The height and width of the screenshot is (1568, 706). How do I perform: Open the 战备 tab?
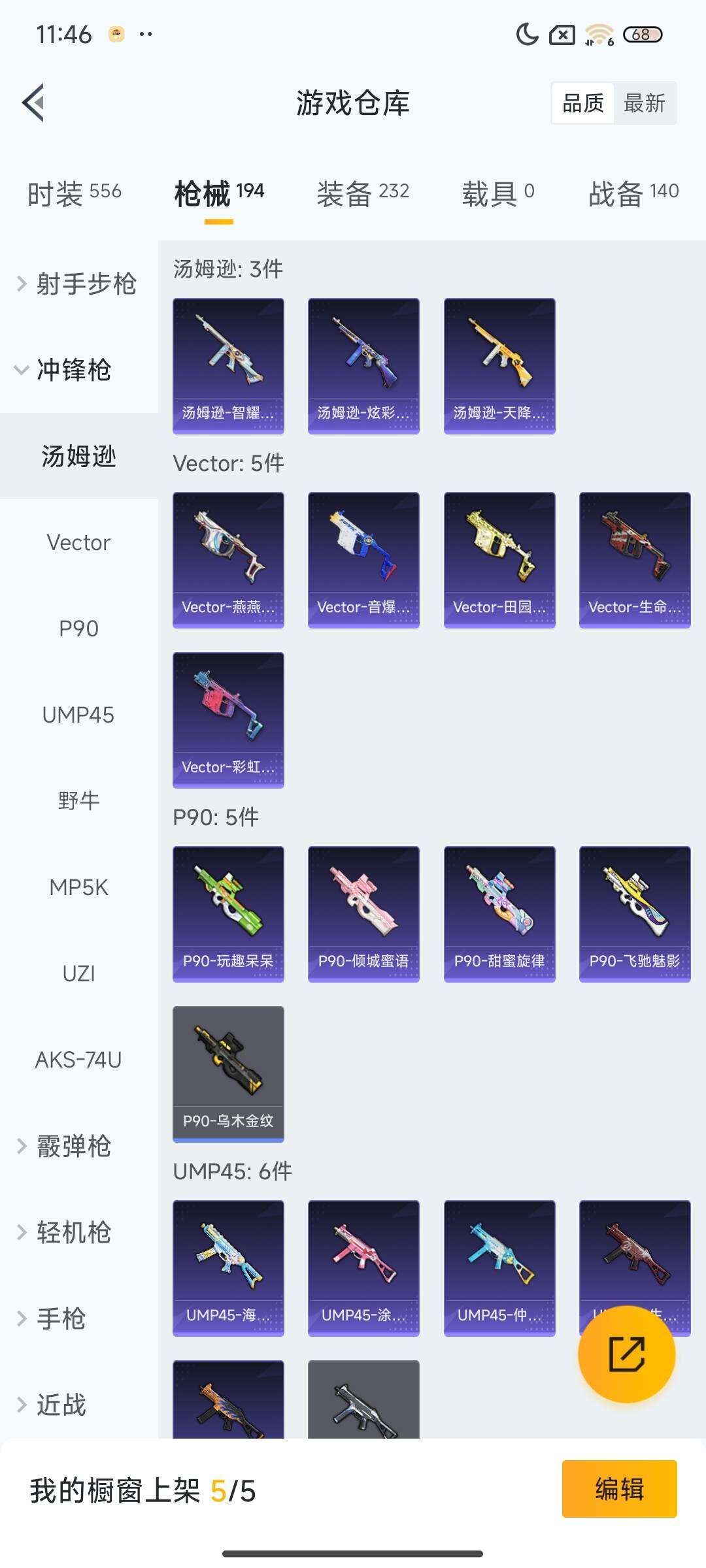633,193
